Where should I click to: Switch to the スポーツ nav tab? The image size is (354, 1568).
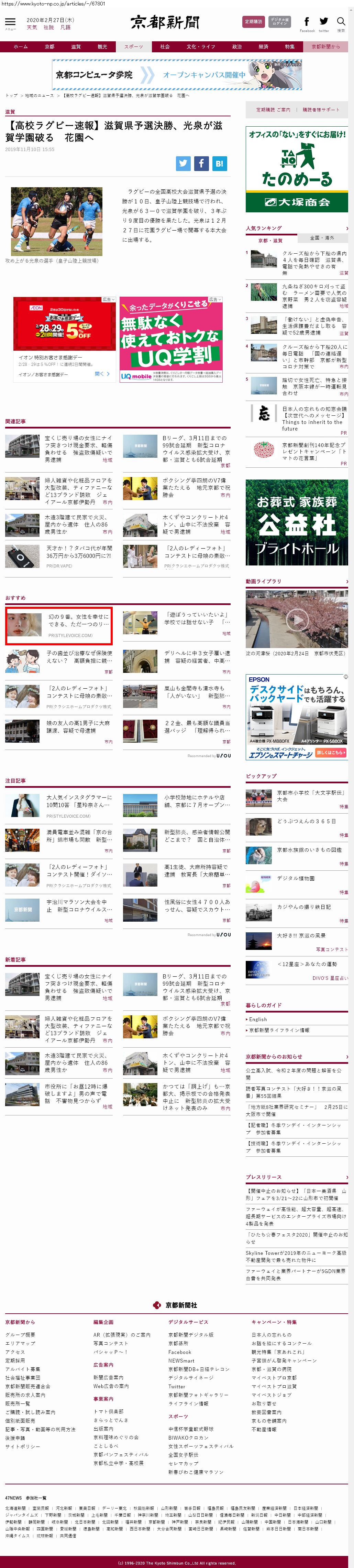134,47
